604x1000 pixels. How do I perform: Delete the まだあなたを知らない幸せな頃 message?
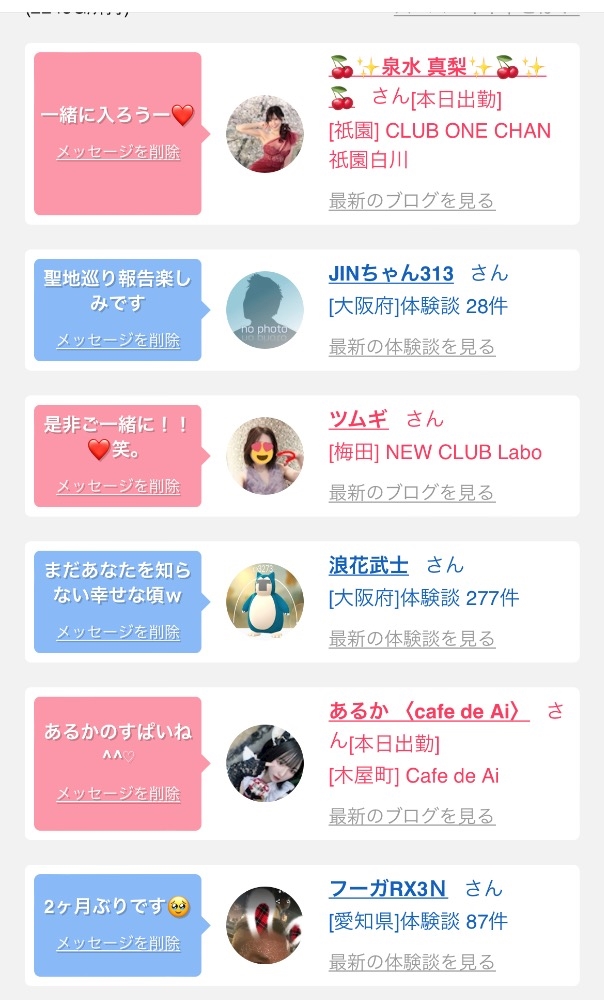pos(118,632)
